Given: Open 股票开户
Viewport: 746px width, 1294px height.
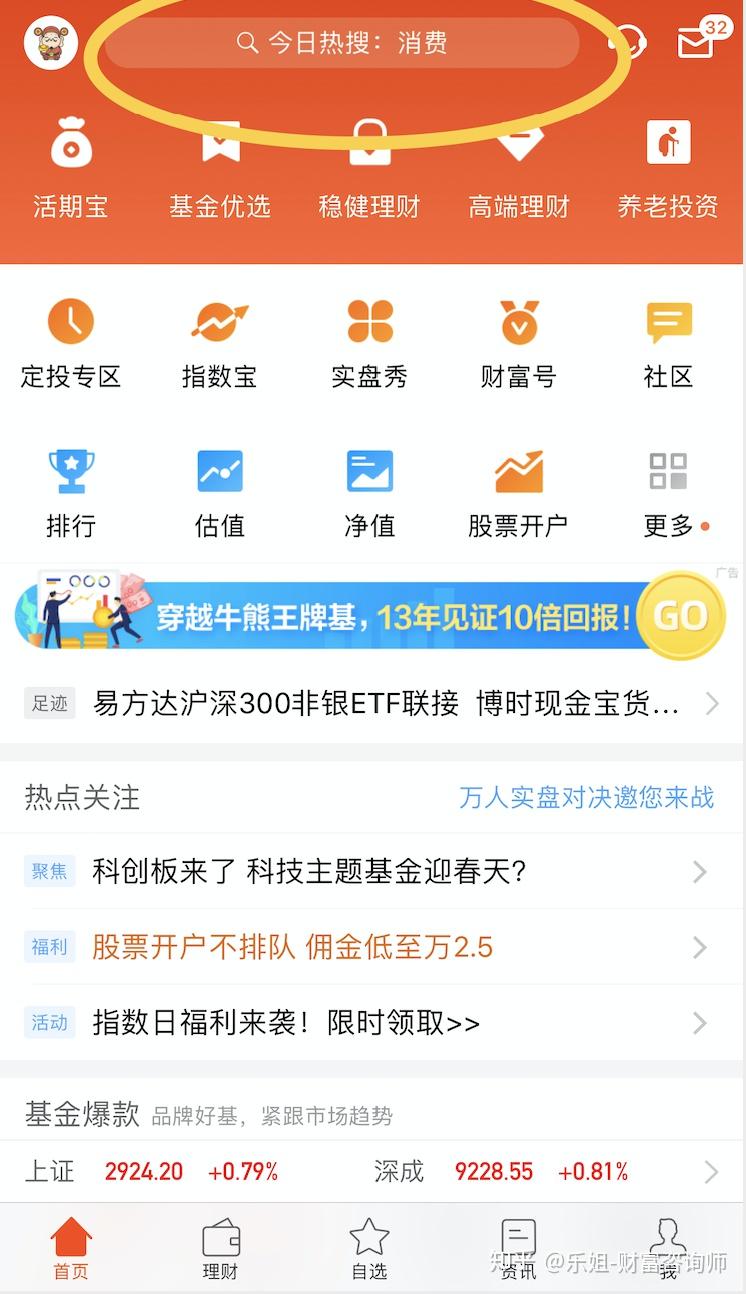Looking at the screenshot, I should tap(518, 492).
